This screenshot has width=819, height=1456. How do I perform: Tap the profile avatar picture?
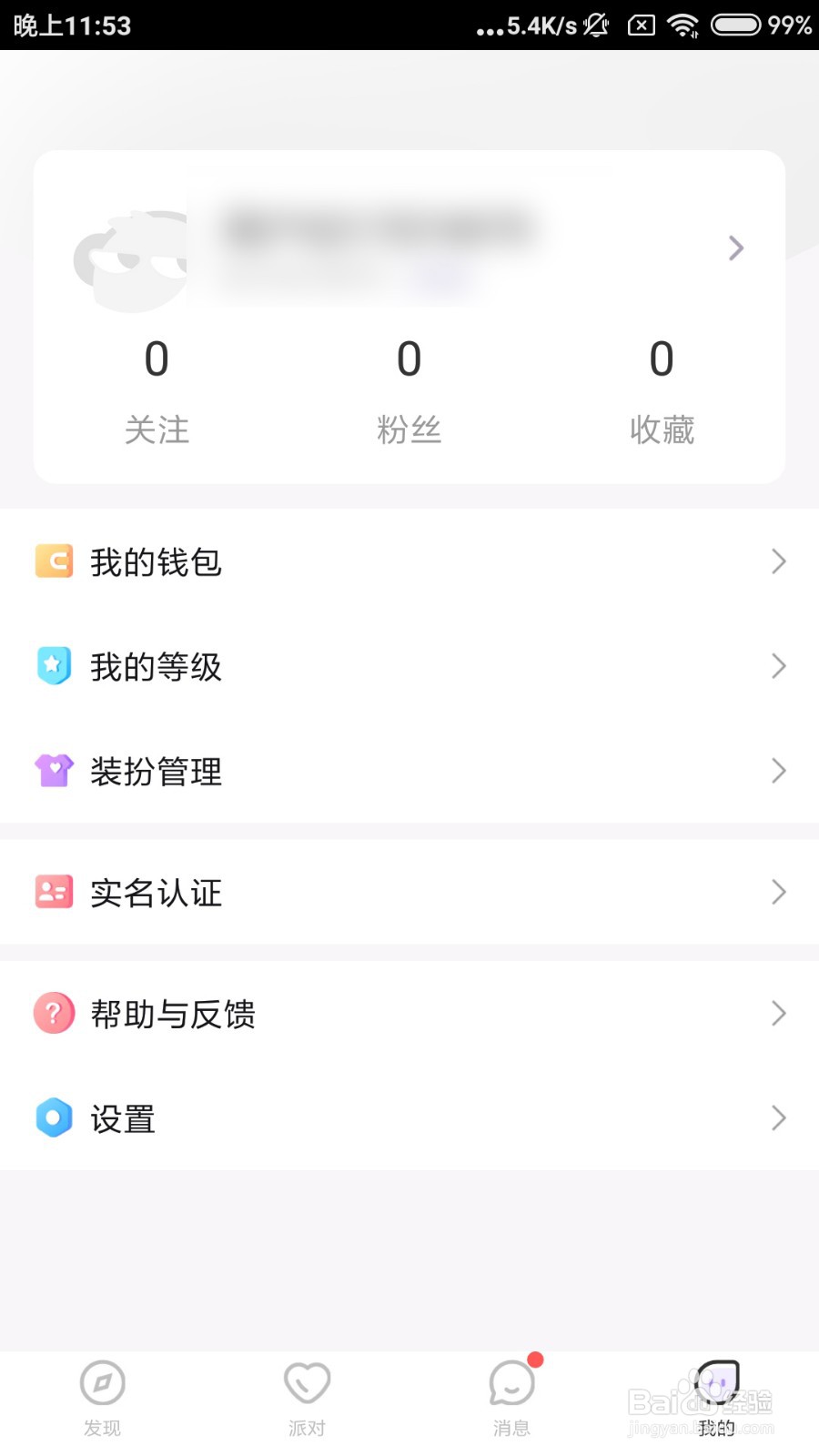pos(129,261)
